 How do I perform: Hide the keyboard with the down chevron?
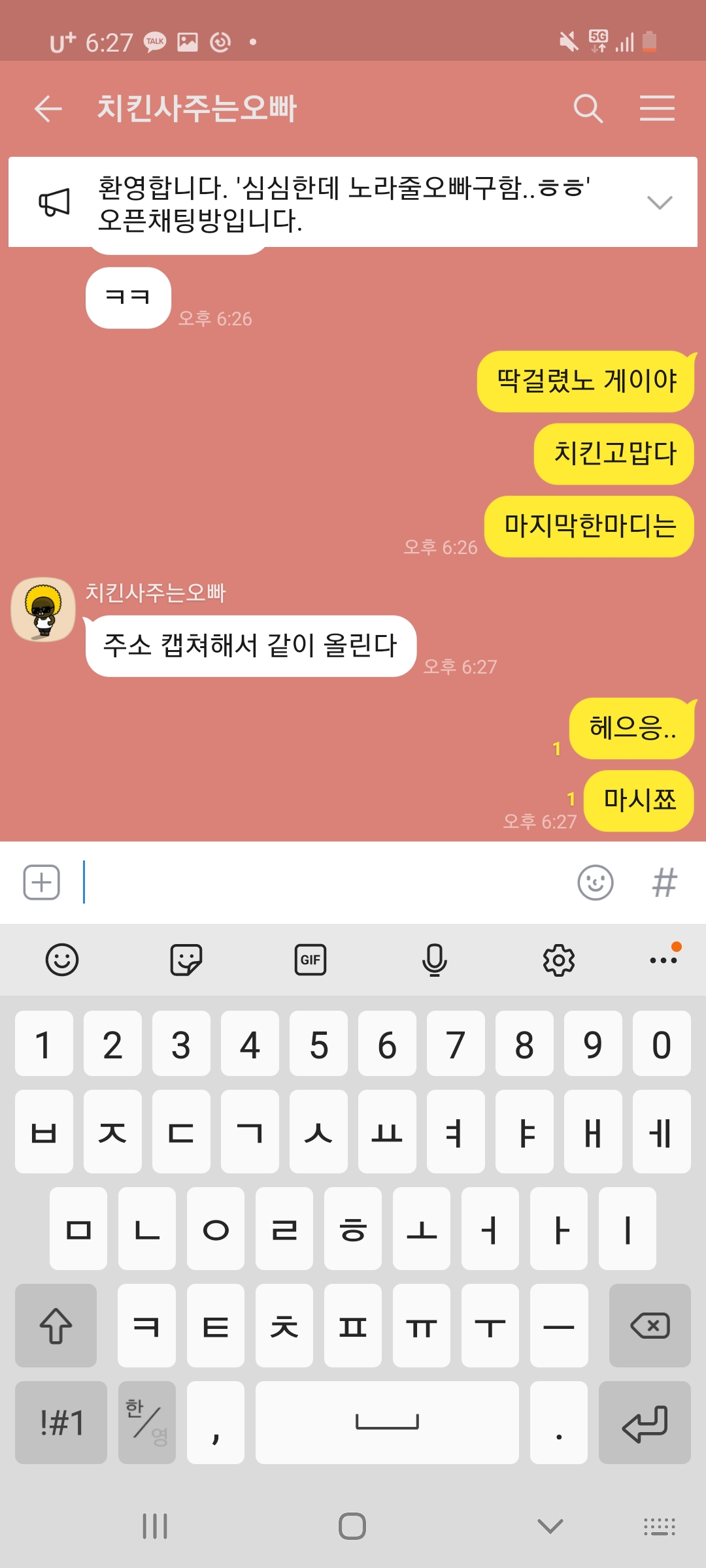point(550,1526)
